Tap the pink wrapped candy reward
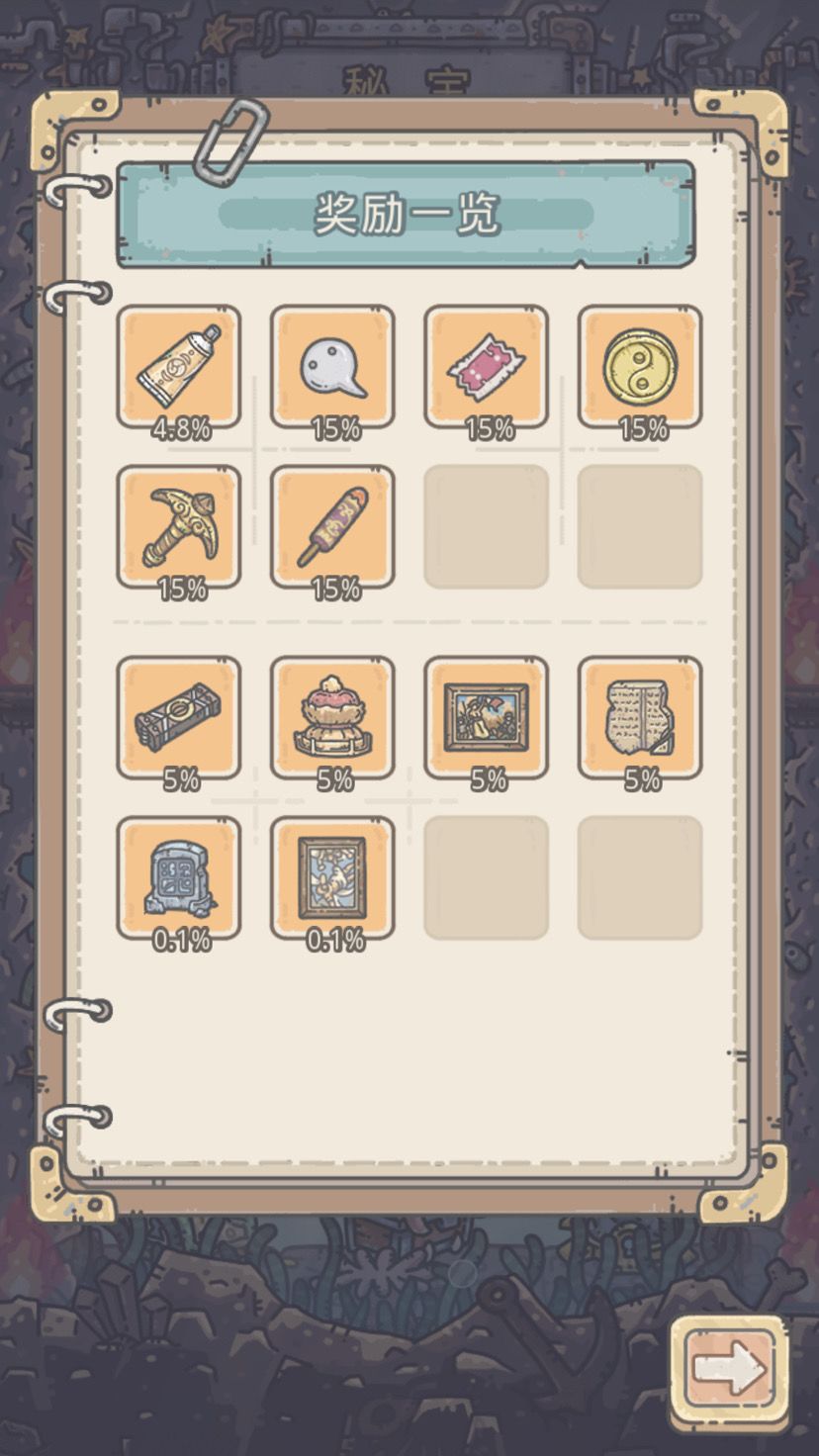The width and height of the screenshot is (819, 1456). pos(486,367)
